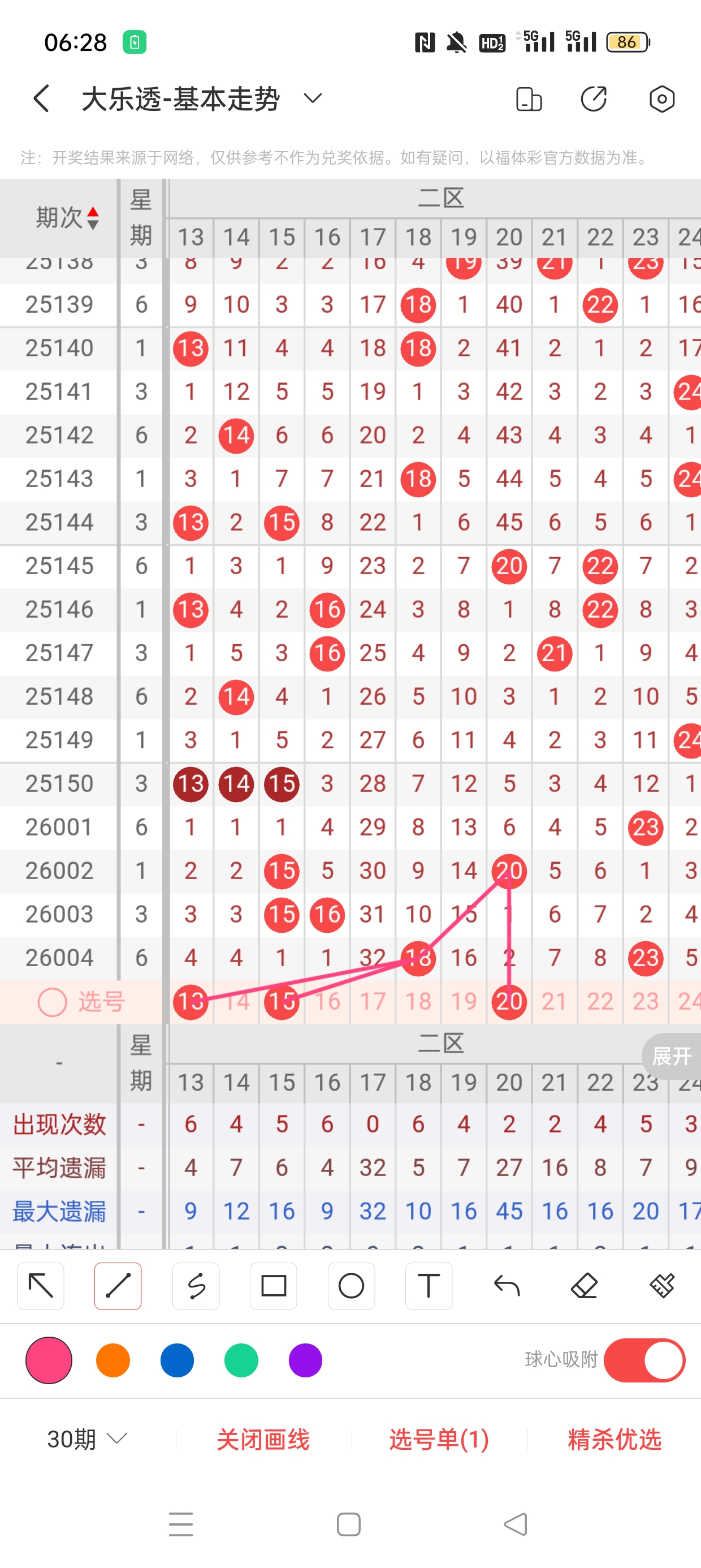The height and width of the screenshot is (1568, 701).
Task: Tap the 展开 expand button
Action: pyautogui.click(x=671, y=1056)
